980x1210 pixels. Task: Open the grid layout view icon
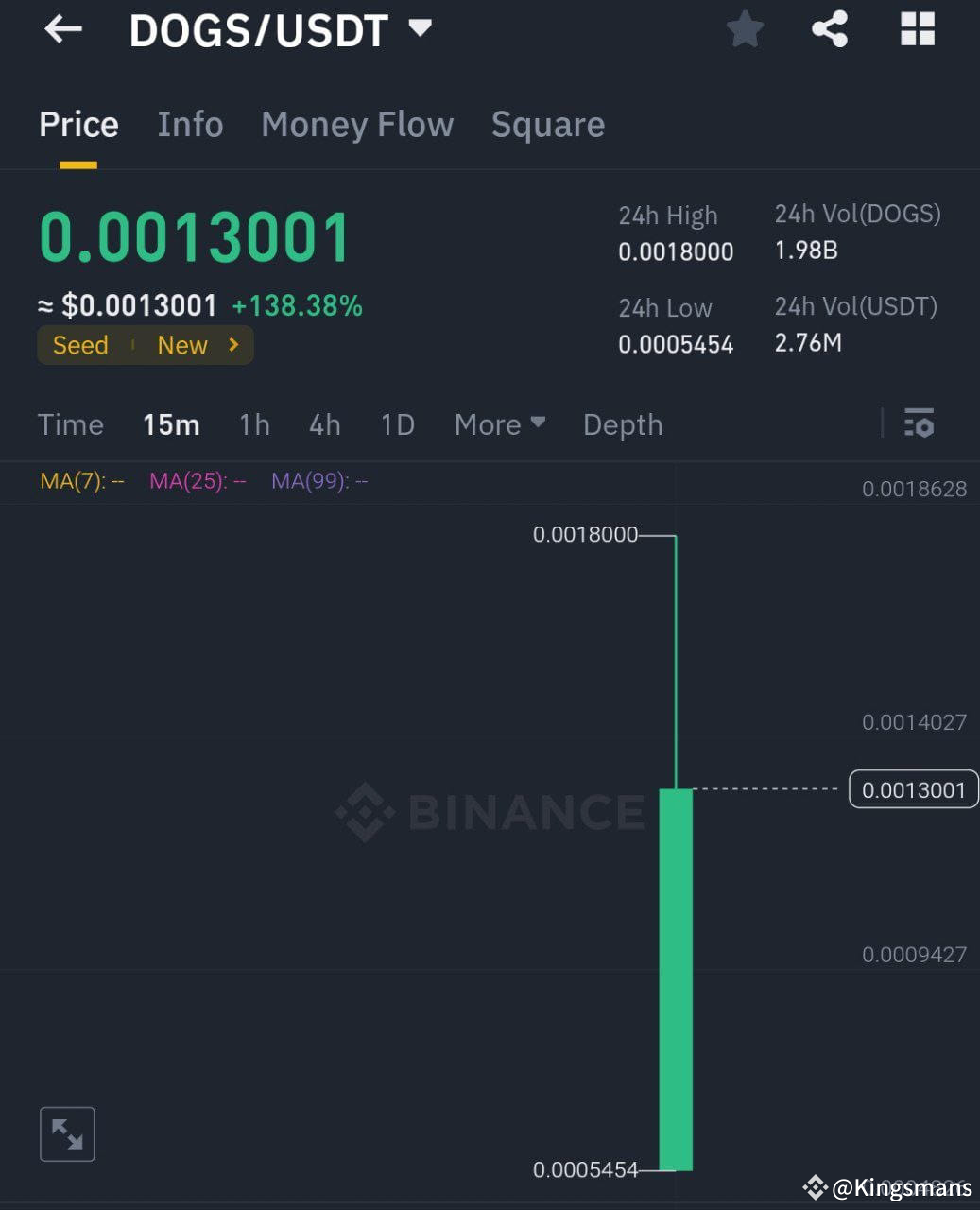coord(916,29)
